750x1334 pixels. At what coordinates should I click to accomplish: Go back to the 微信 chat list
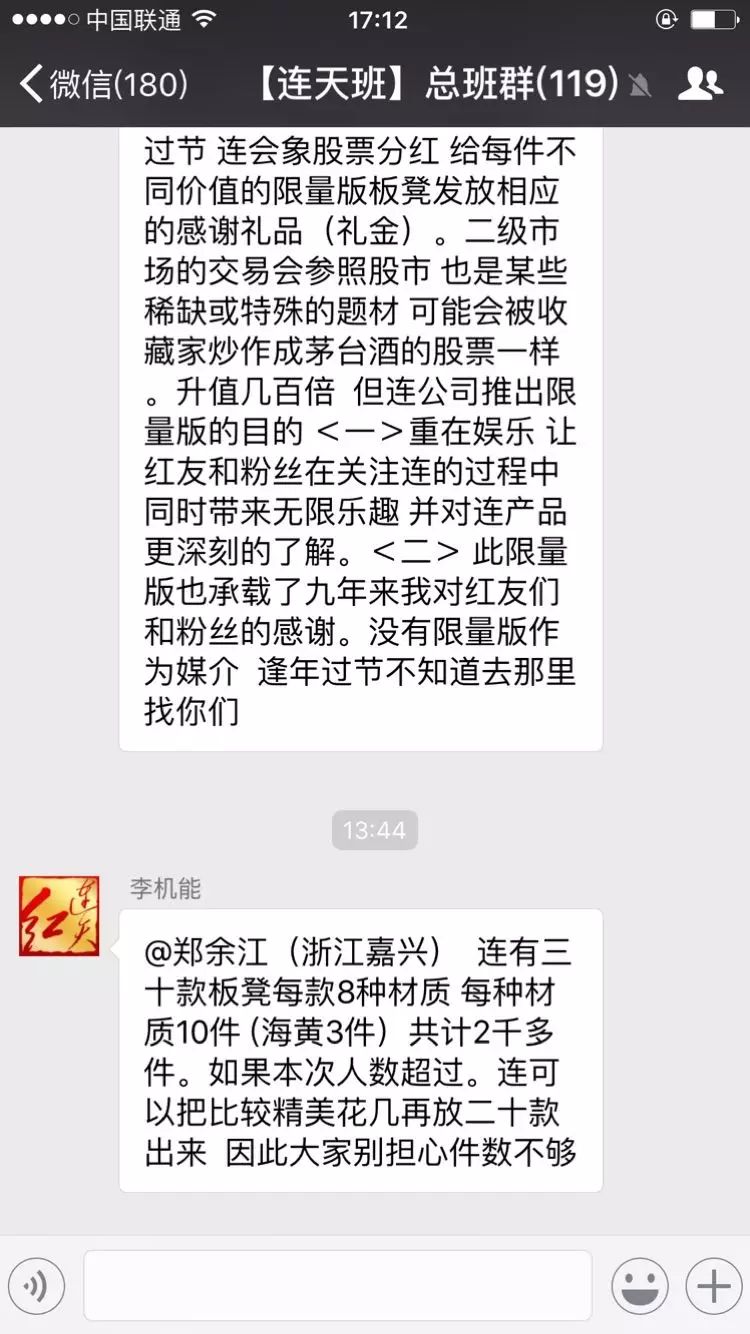tap(100, 84)
